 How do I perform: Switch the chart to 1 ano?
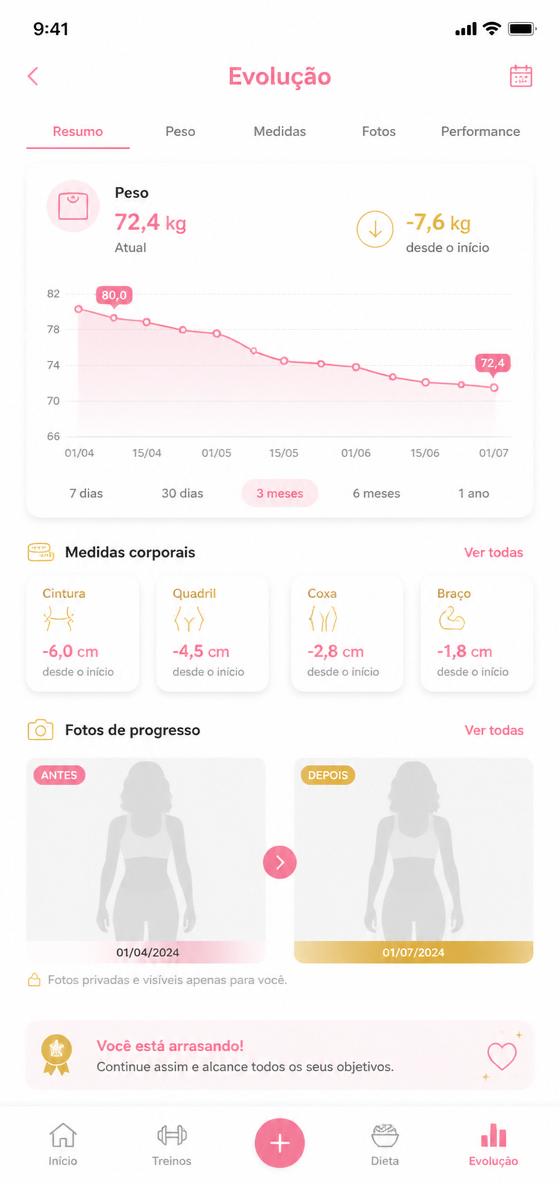pos(474,493)
